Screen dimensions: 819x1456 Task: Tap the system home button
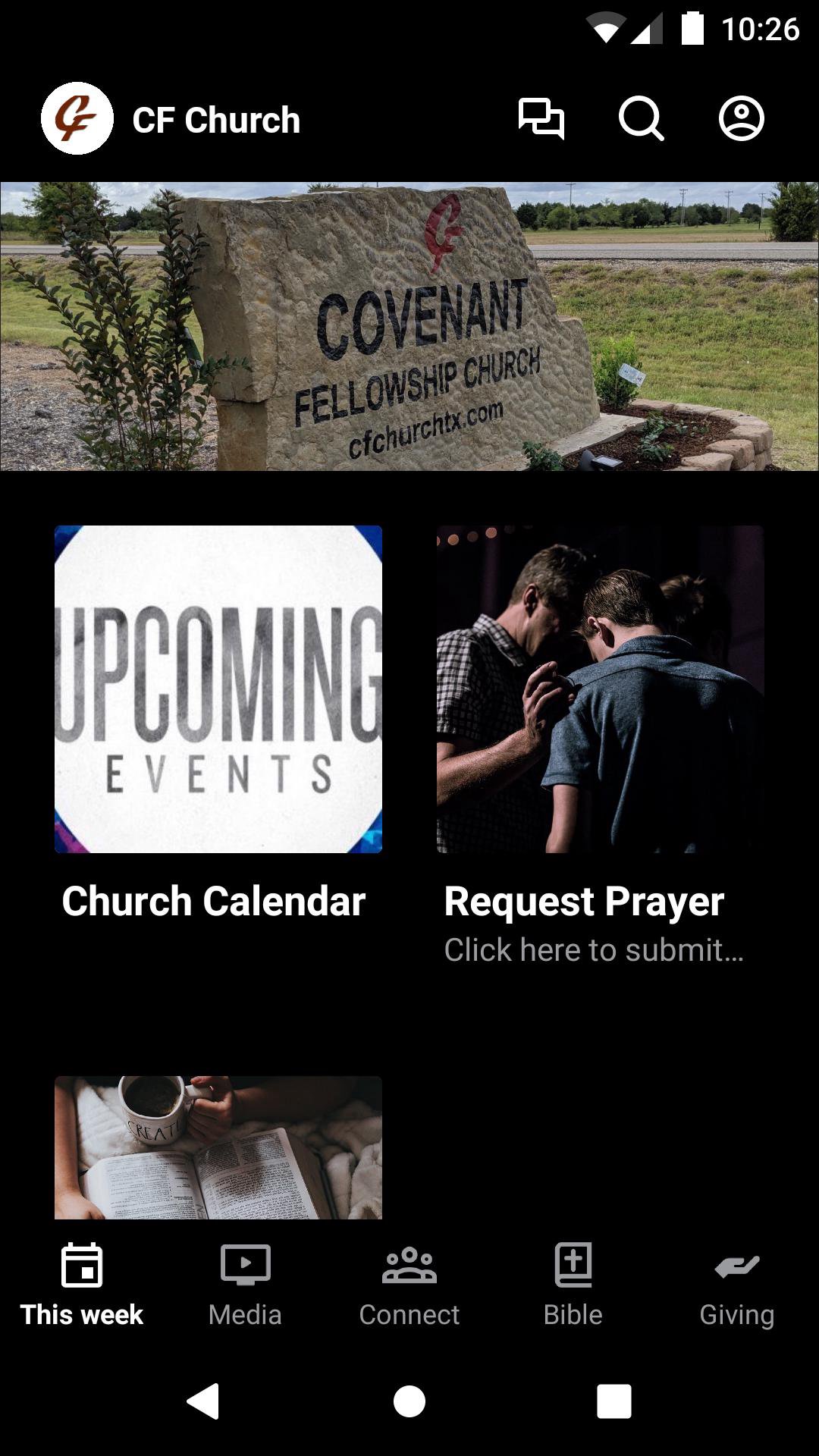409,1401
